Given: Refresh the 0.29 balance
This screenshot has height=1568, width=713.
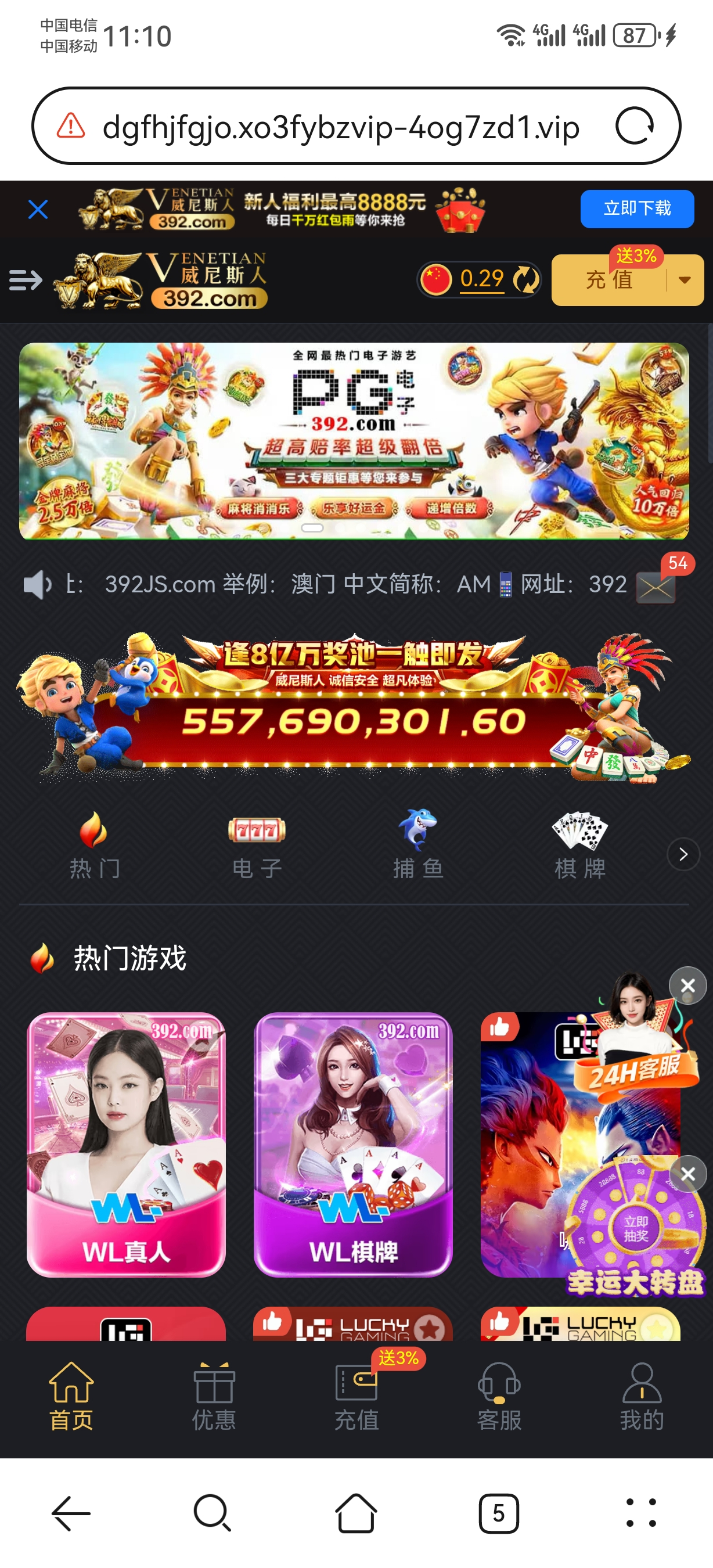Looking at the screenshot, I should pos(525,280).
